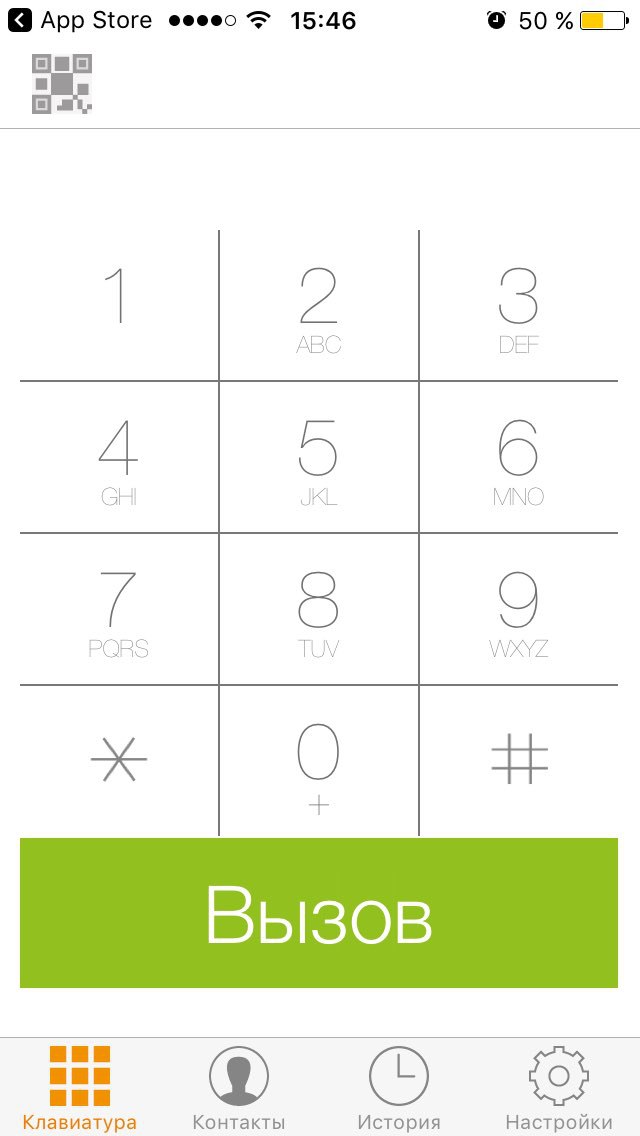Dial digit 0 on the keypad
Image resolution: width=640 pixels, height=1136 pixels.
tap(319, 762)
